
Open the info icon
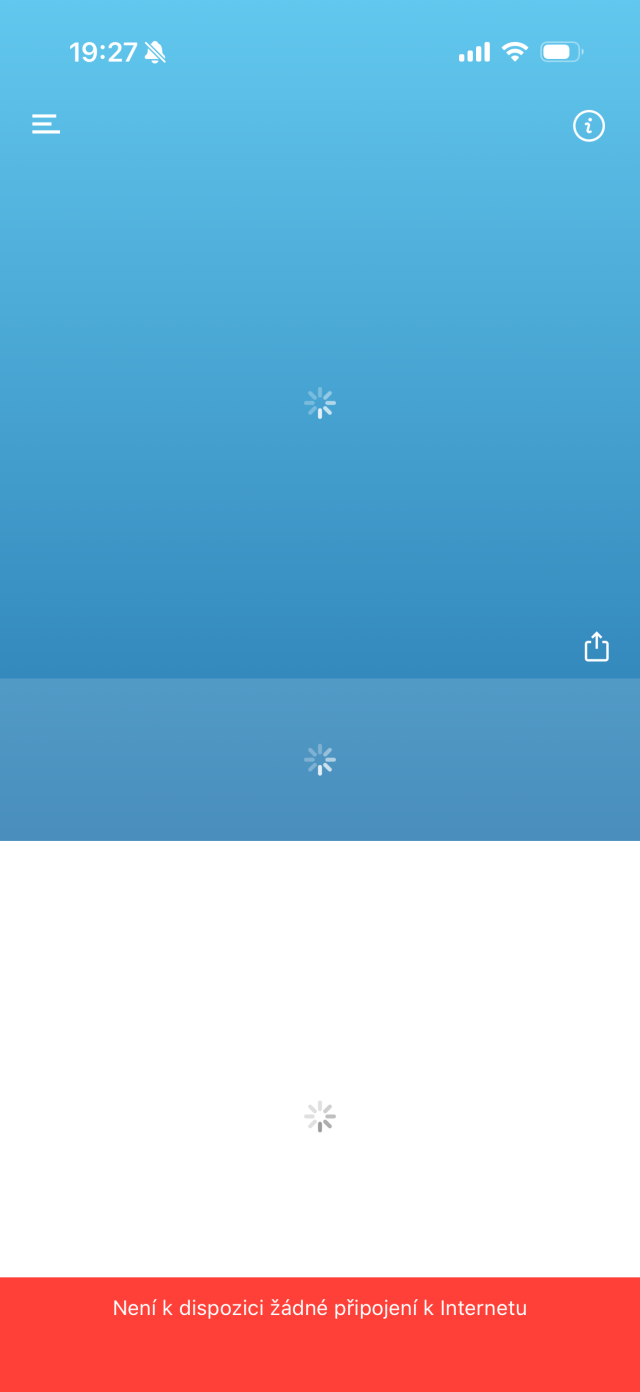589,126
